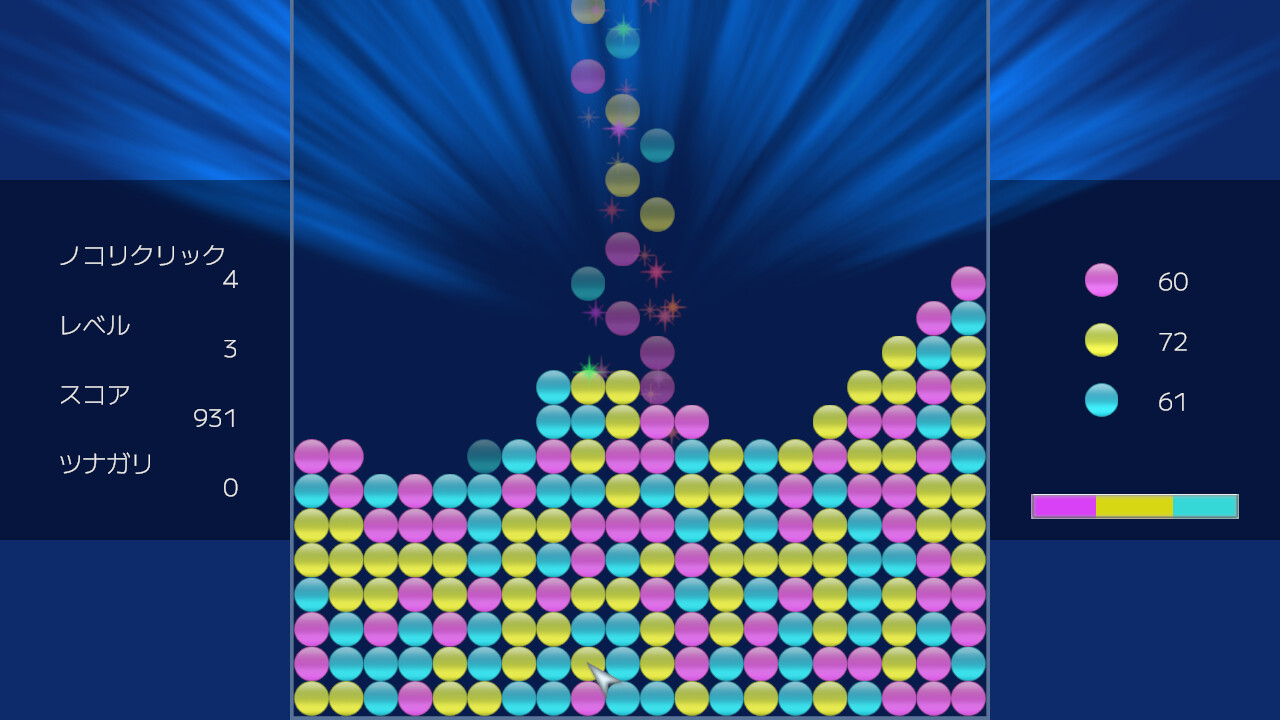Pop the yellow ball in the bottom-left corner
1280x720 pixels.
pos(311,698)
